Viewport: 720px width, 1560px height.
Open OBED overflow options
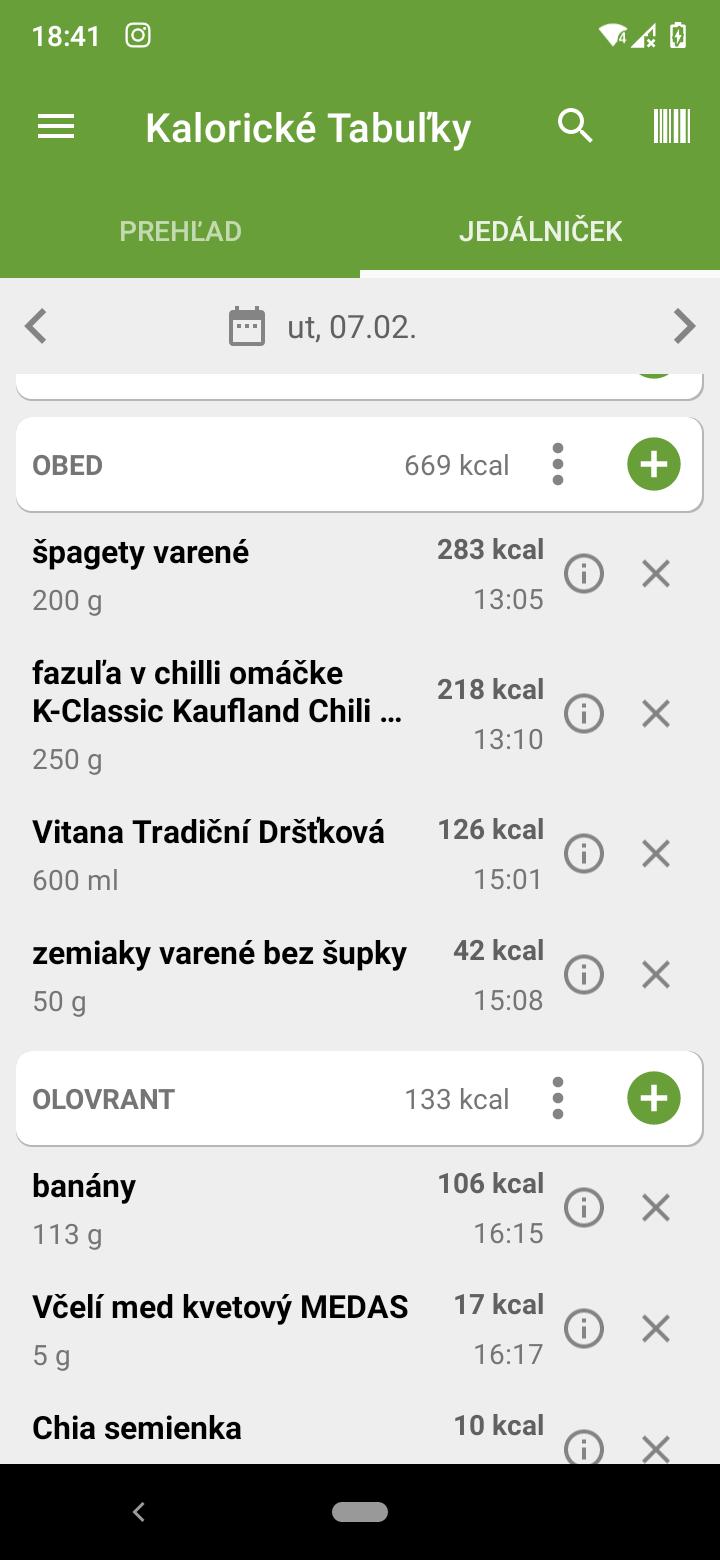pyautogui.click(x=558, y=465)
